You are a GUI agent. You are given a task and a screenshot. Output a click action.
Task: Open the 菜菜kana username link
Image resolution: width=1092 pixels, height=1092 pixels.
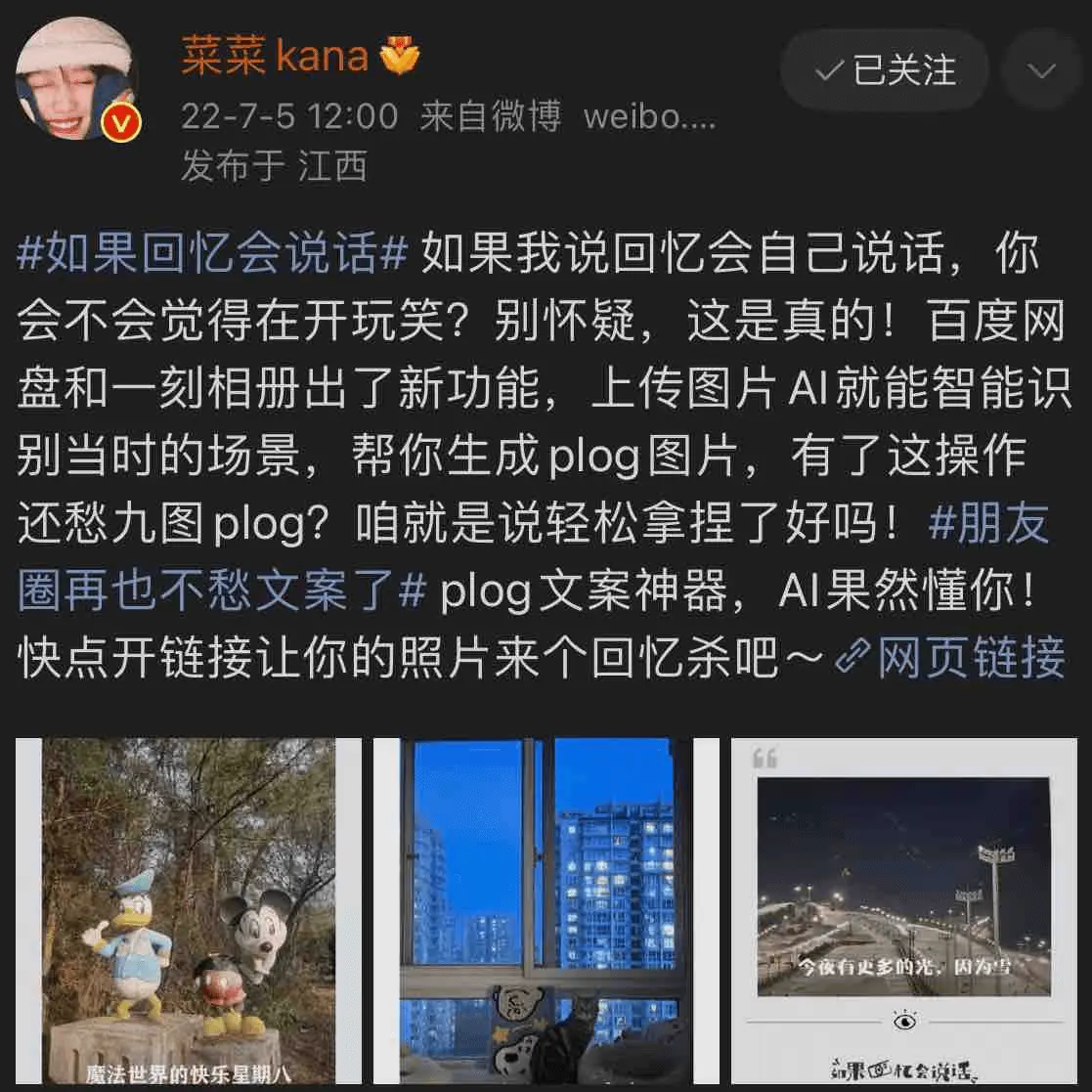pos(275,57)
